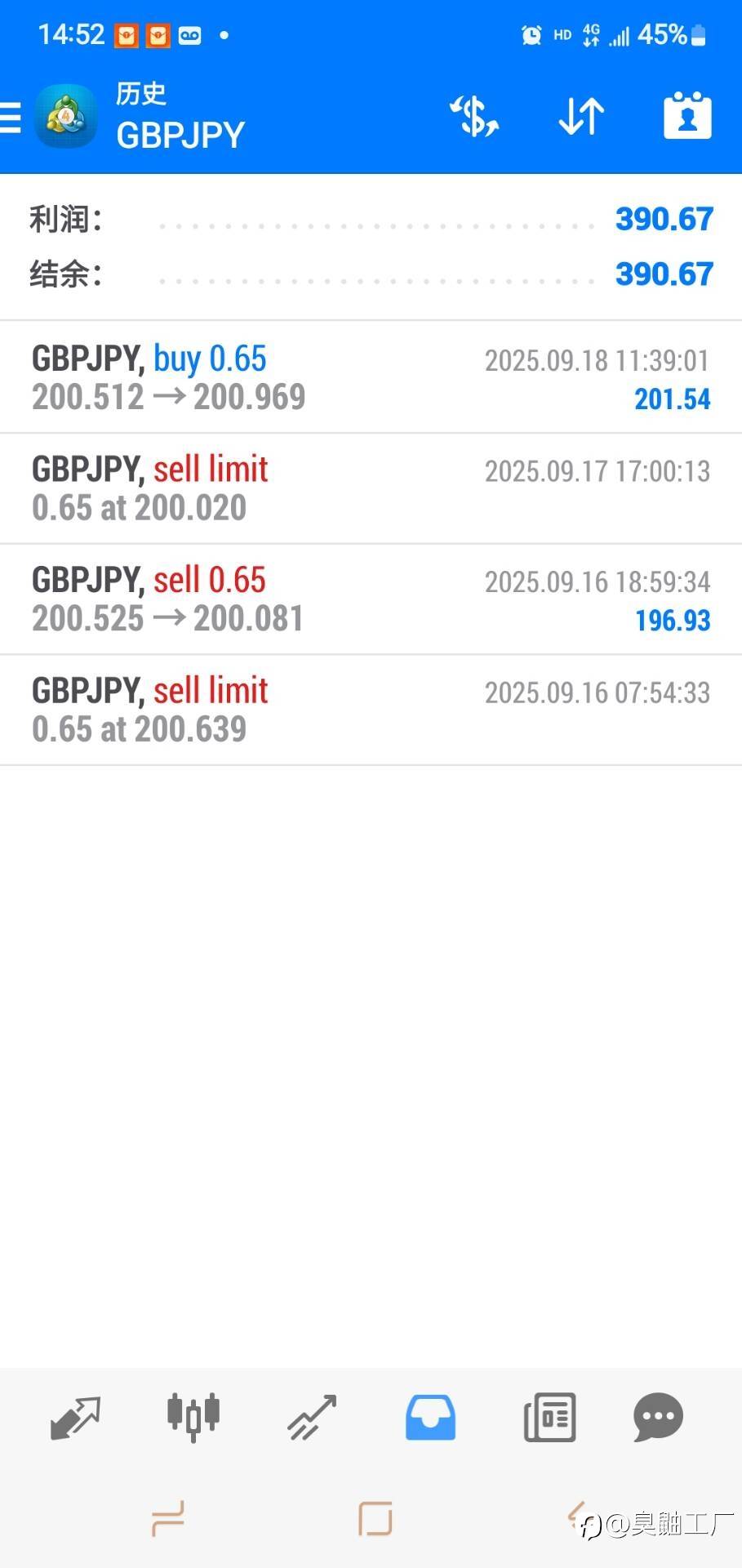
Task: Open the side drawer menu
Action: tap(11, 117)
